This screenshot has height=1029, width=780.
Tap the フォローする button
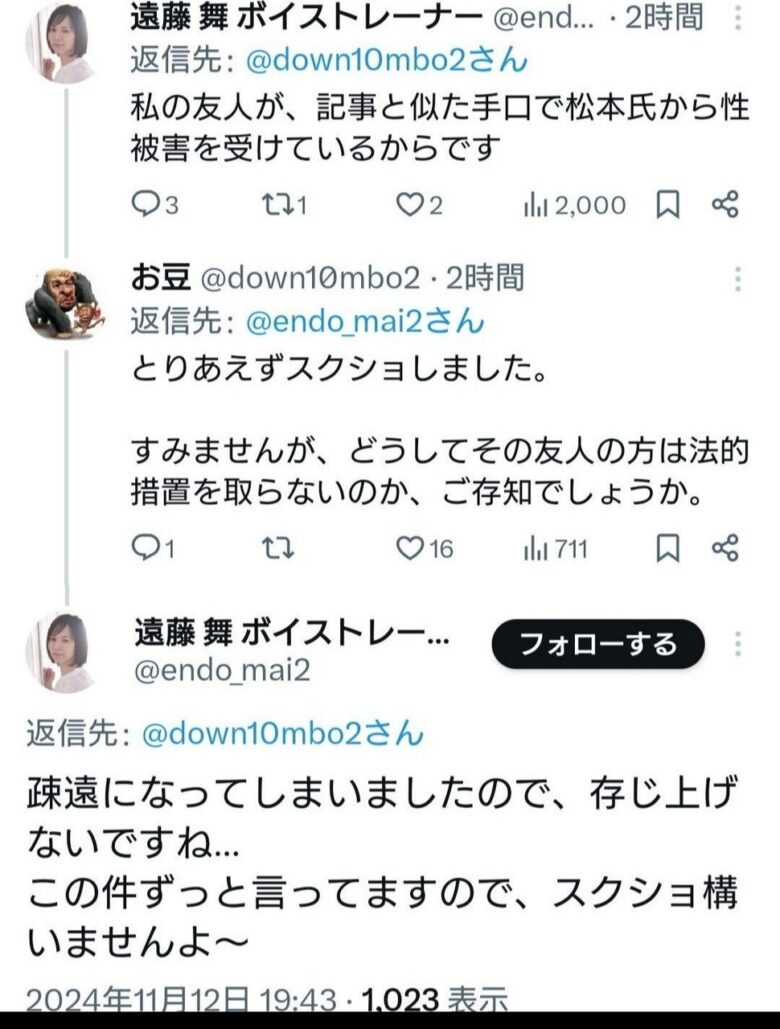click(x=598, y=645)
